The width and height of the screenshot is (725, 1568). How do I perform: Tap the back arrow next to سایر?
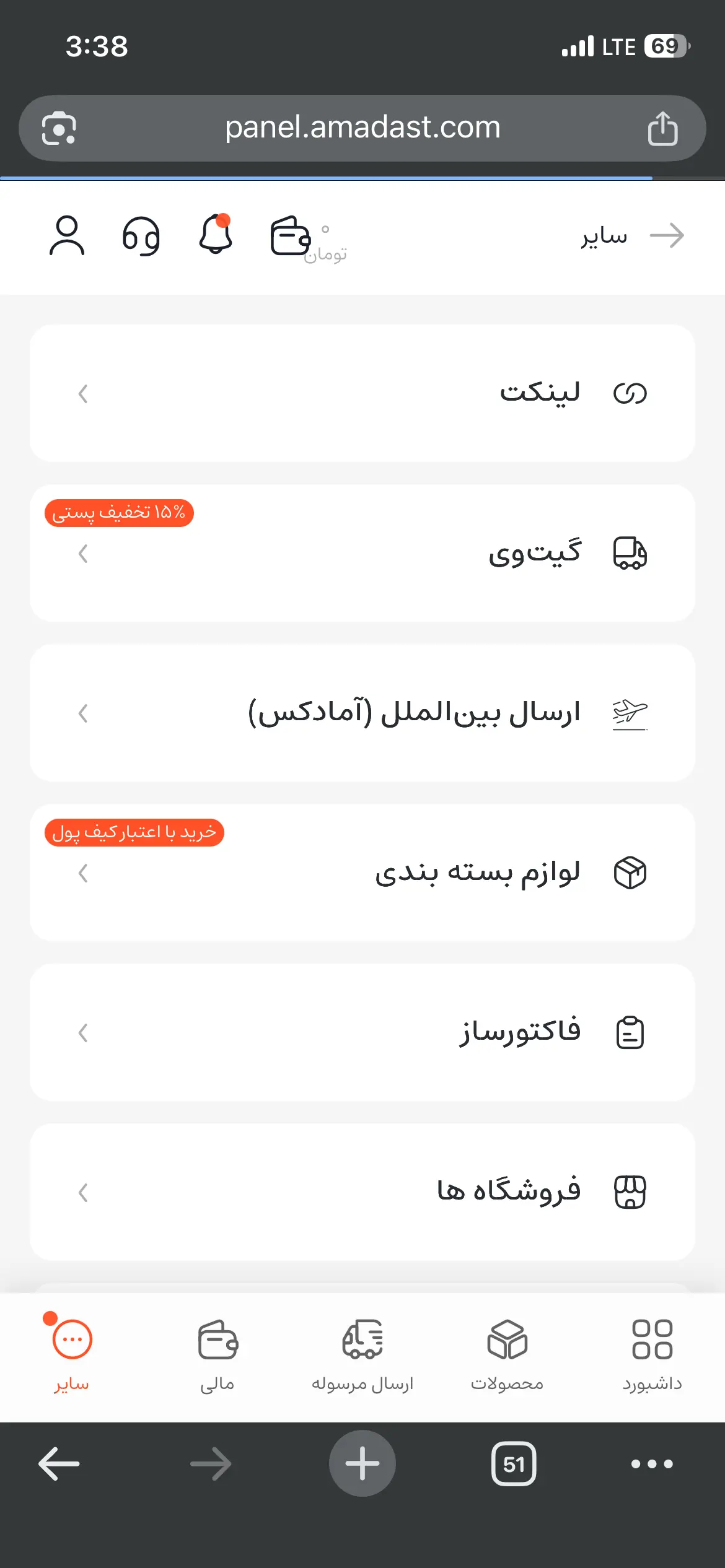pos(667,235)
